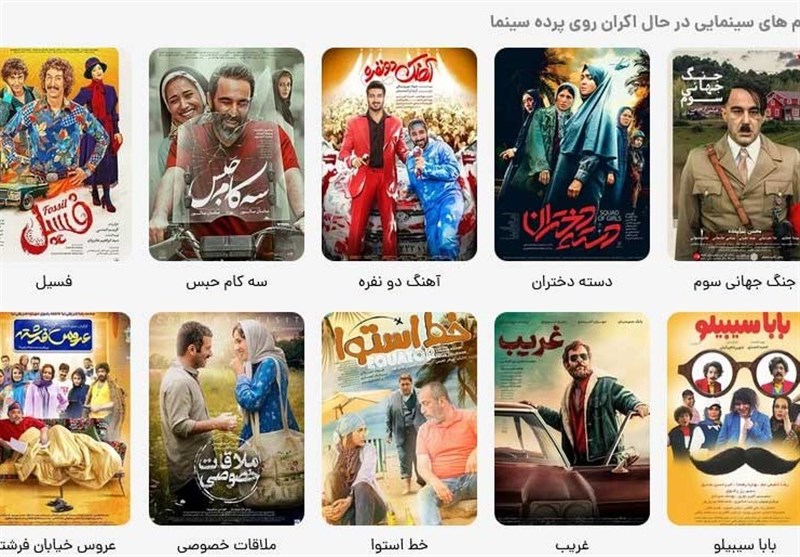
Task: Select the آهنگ دو نفره movie poster
Action: [x=399, y=155]
